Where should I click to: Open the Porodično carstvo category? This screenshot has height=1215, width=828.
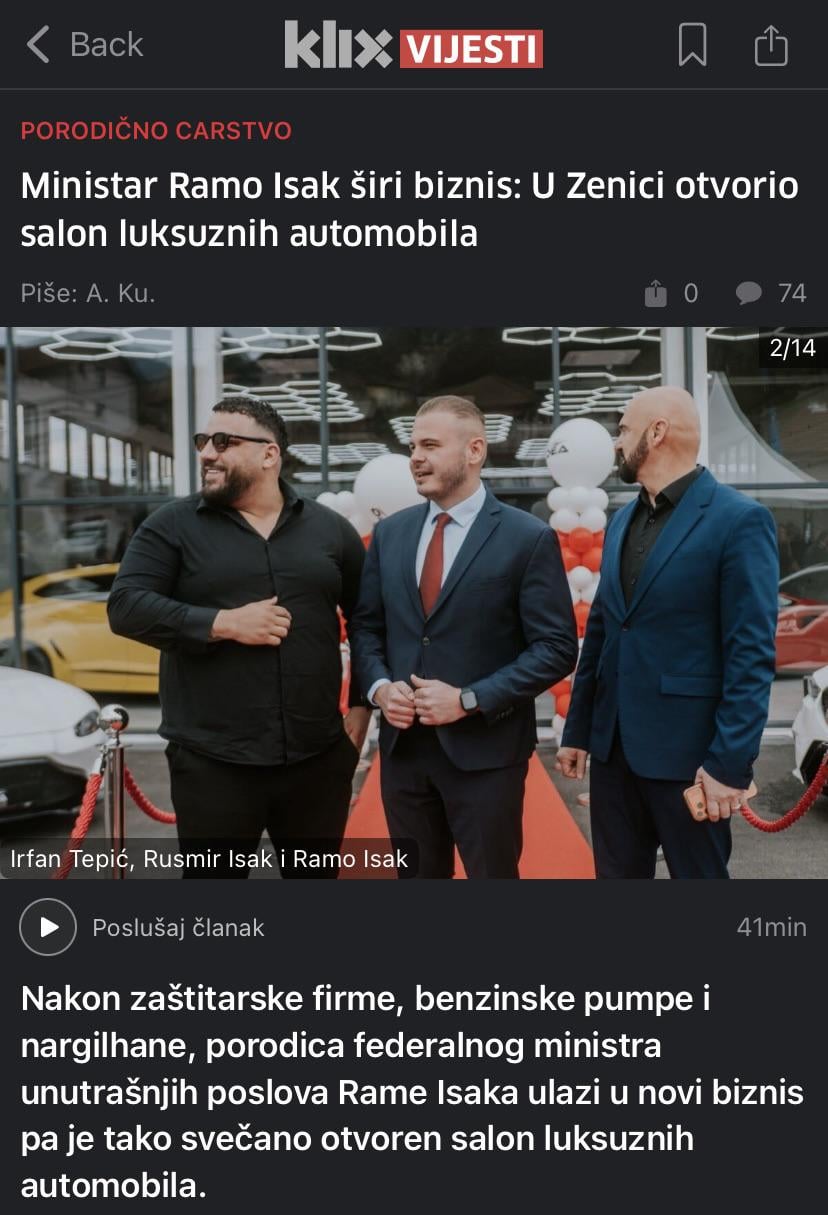(x=156, y=130)
